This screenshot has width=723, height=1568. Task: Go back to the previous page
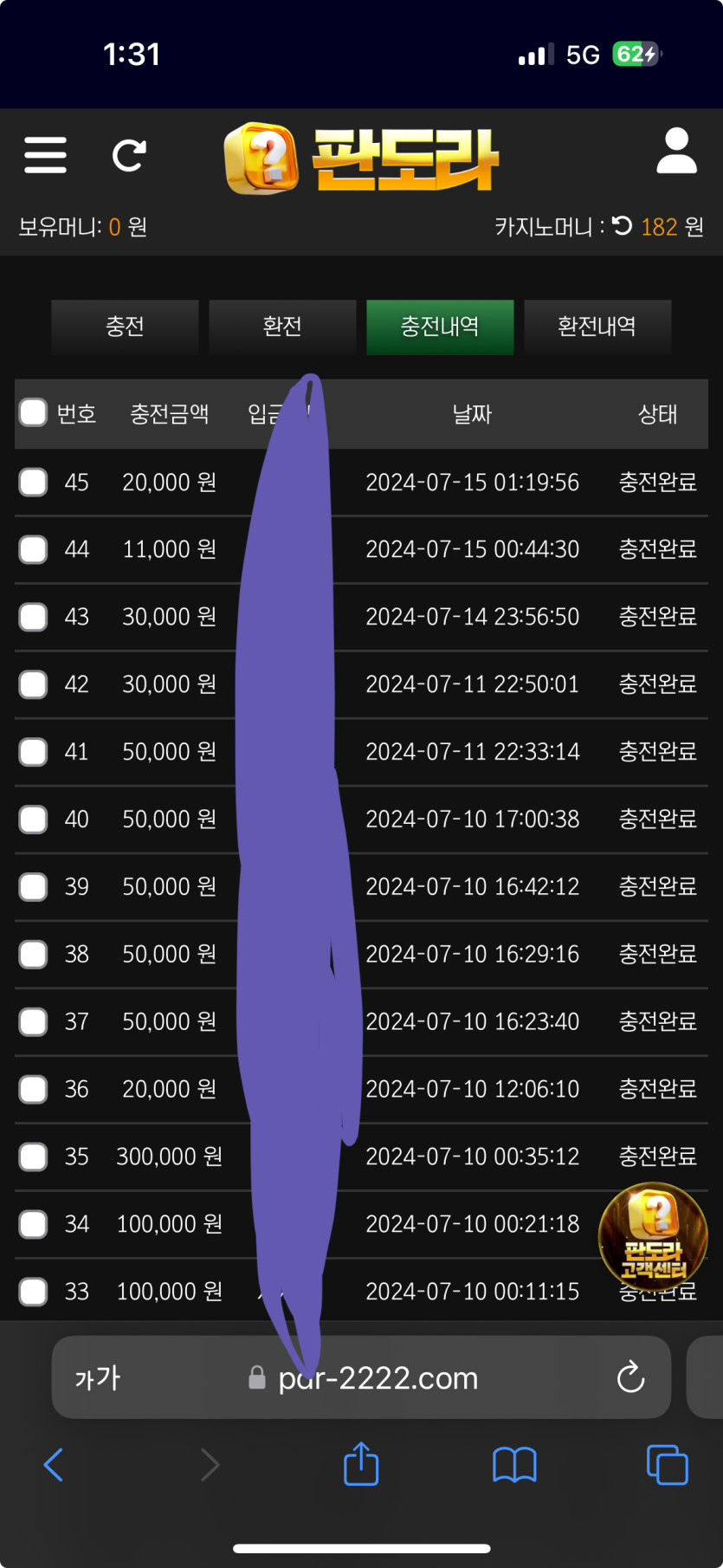(x=54, y=1465)
